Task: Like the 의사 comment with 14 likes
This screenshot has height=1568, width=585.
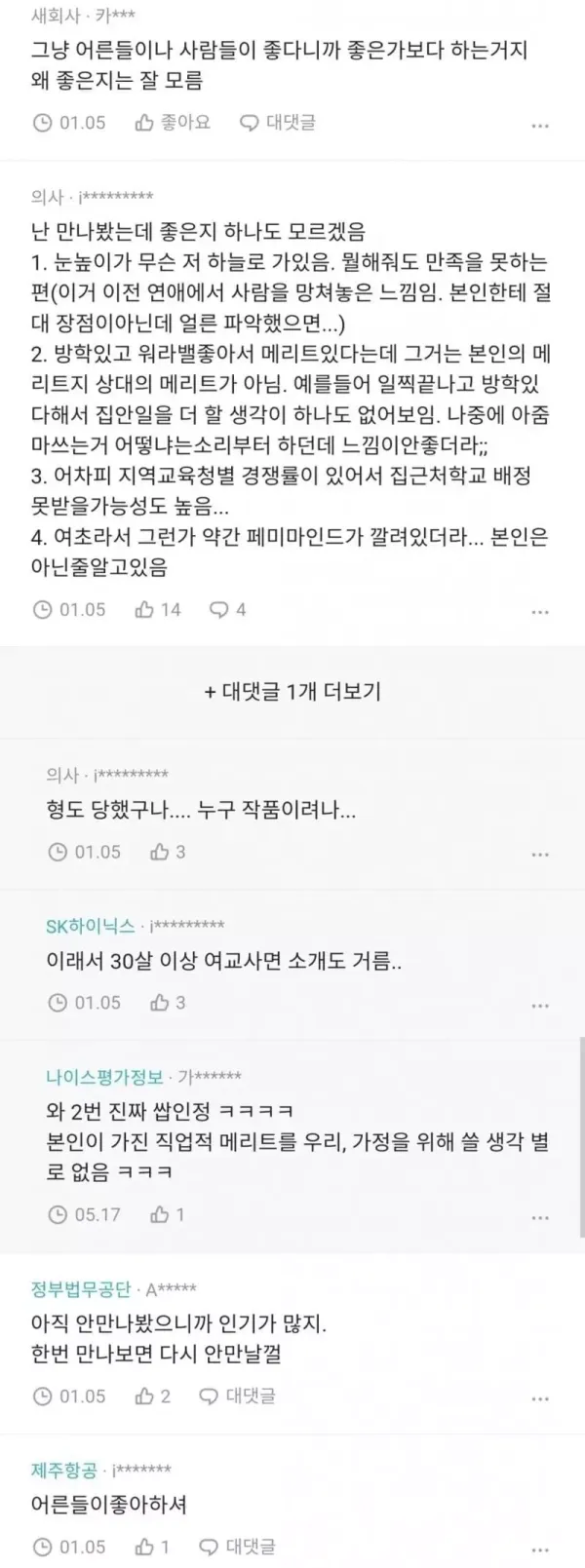Action: pos(158,609)
